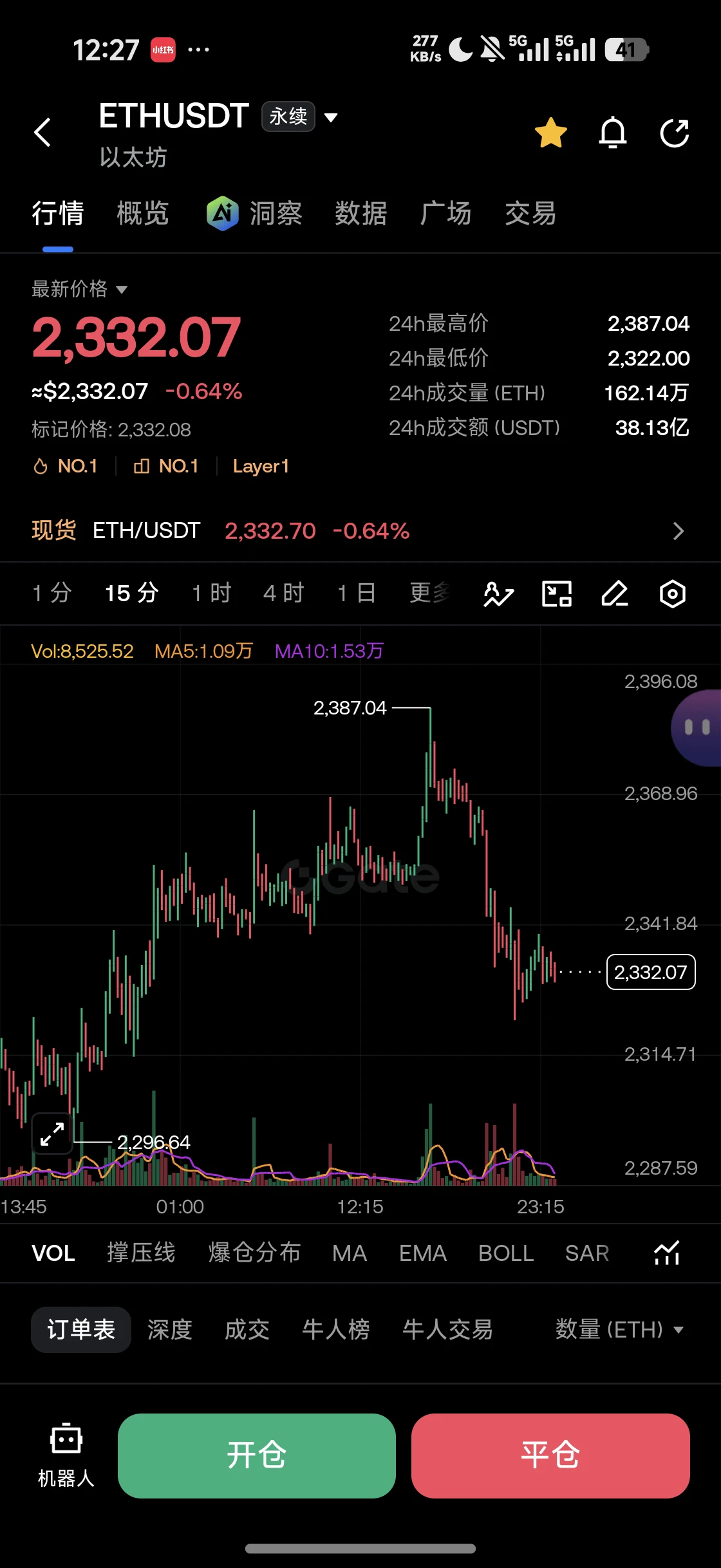
Task: Share this ETHUSDT page
Action: click(675, 133)
